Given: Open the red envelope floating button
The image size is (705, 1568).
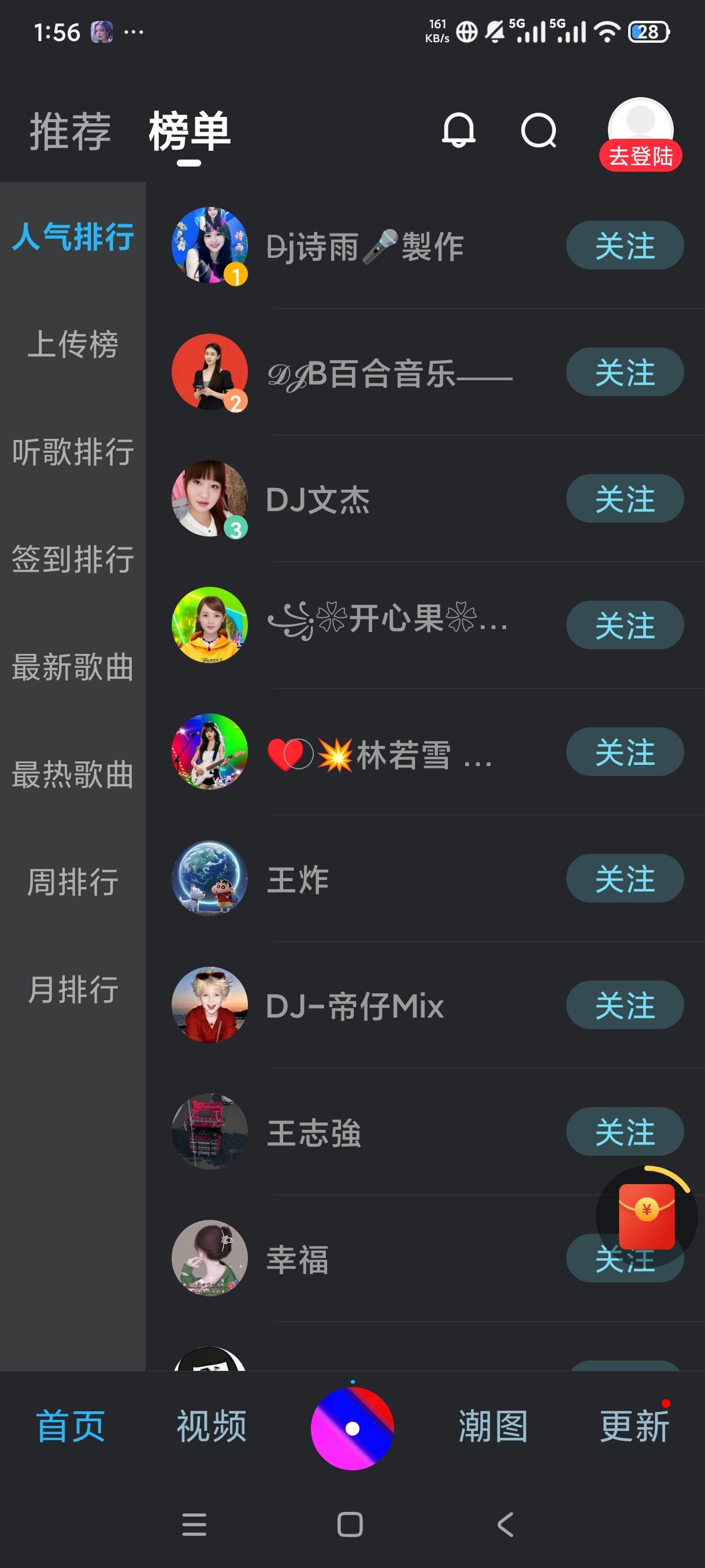Looking at the screenshot, I should point(647,1216).
